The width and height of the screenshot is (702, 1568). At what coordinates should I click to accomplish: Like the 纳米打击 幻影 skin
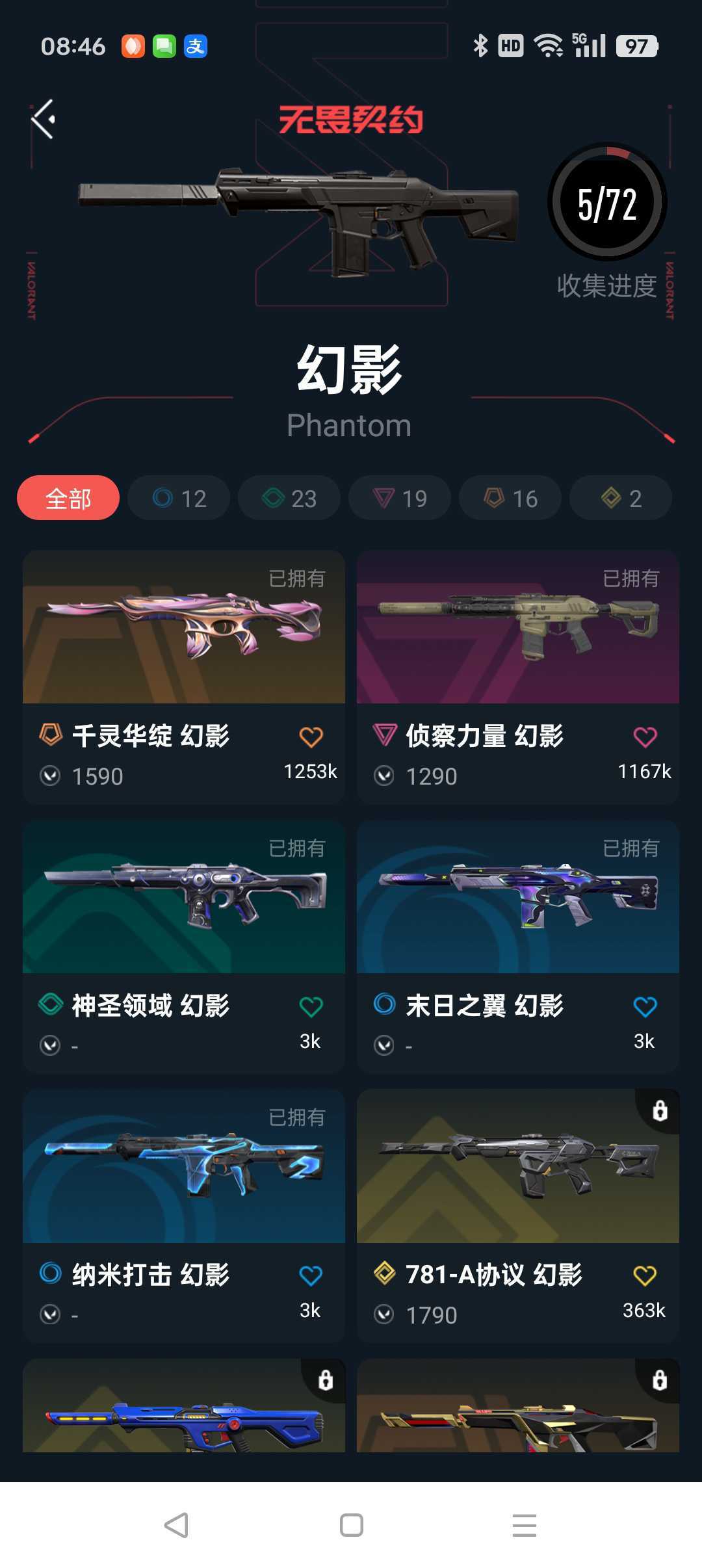coord(311,1276)
